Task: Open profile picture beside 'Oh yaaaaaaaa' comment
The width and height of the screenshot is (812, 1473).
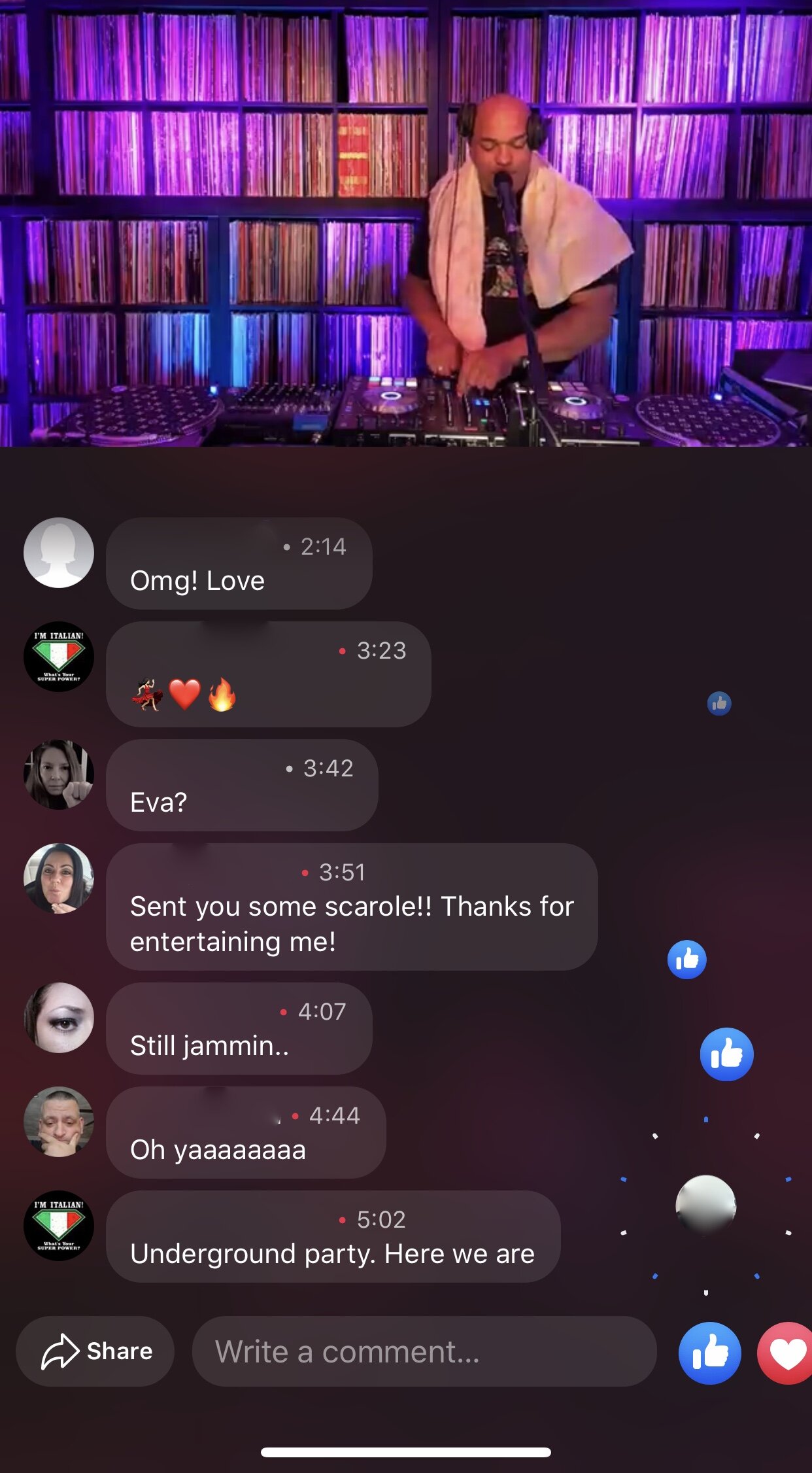Action: (59, 1122)
